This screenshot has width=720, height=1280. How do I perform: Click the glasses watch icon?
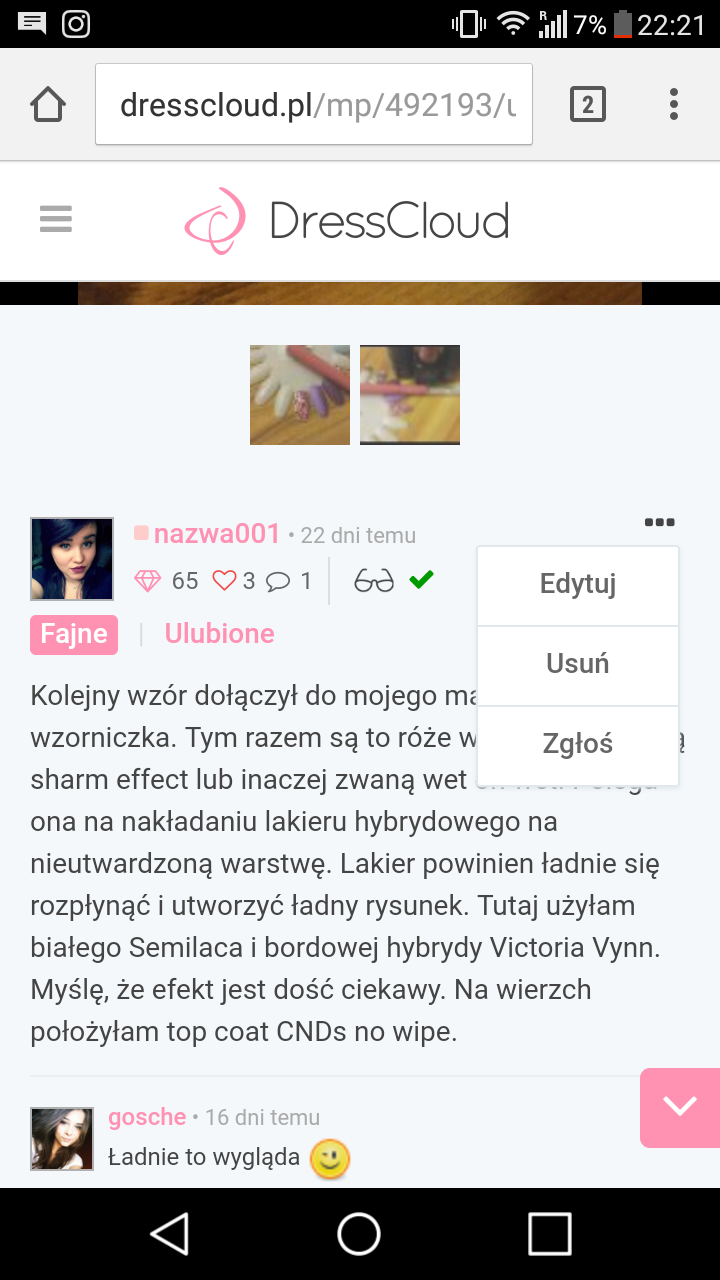[376, 580]
